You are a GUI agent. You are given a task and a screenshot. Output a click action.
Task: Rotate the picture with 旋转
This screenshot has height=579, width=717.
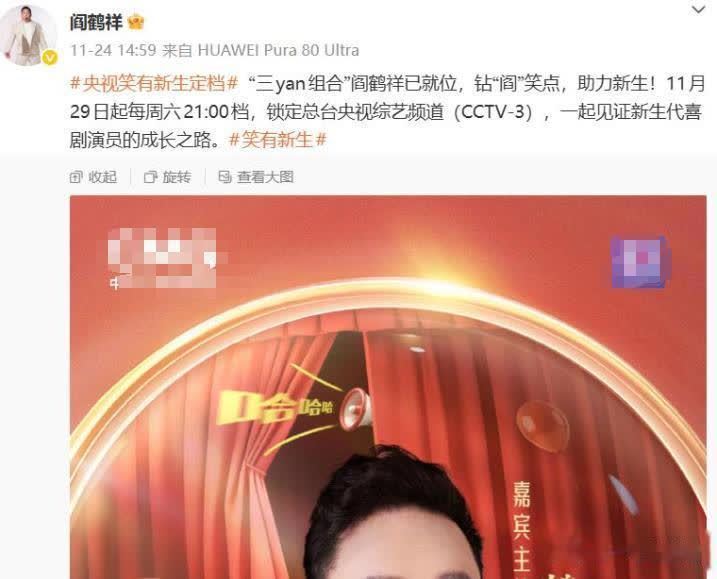167,177
